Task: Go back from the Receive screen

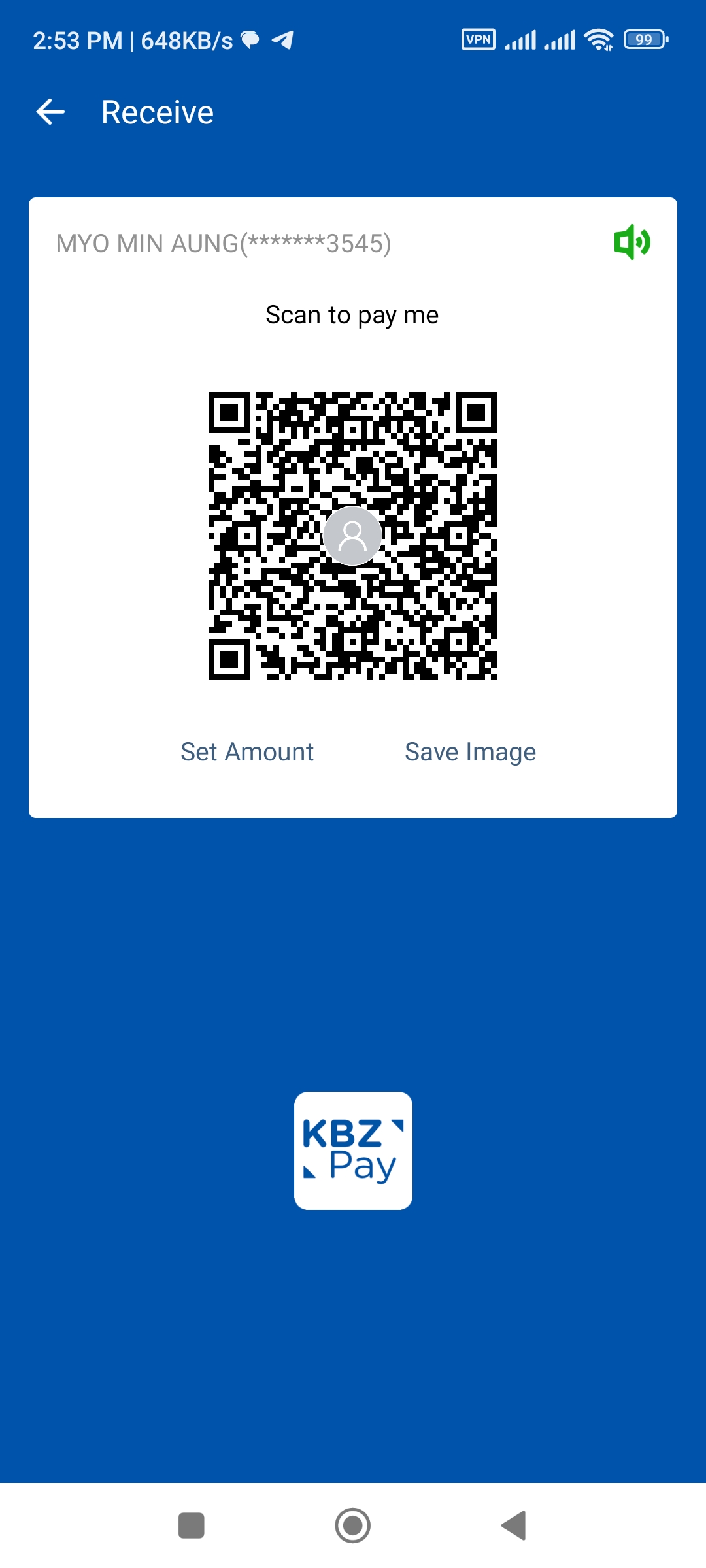Action: pyautogui.click(x=50, y=112)
